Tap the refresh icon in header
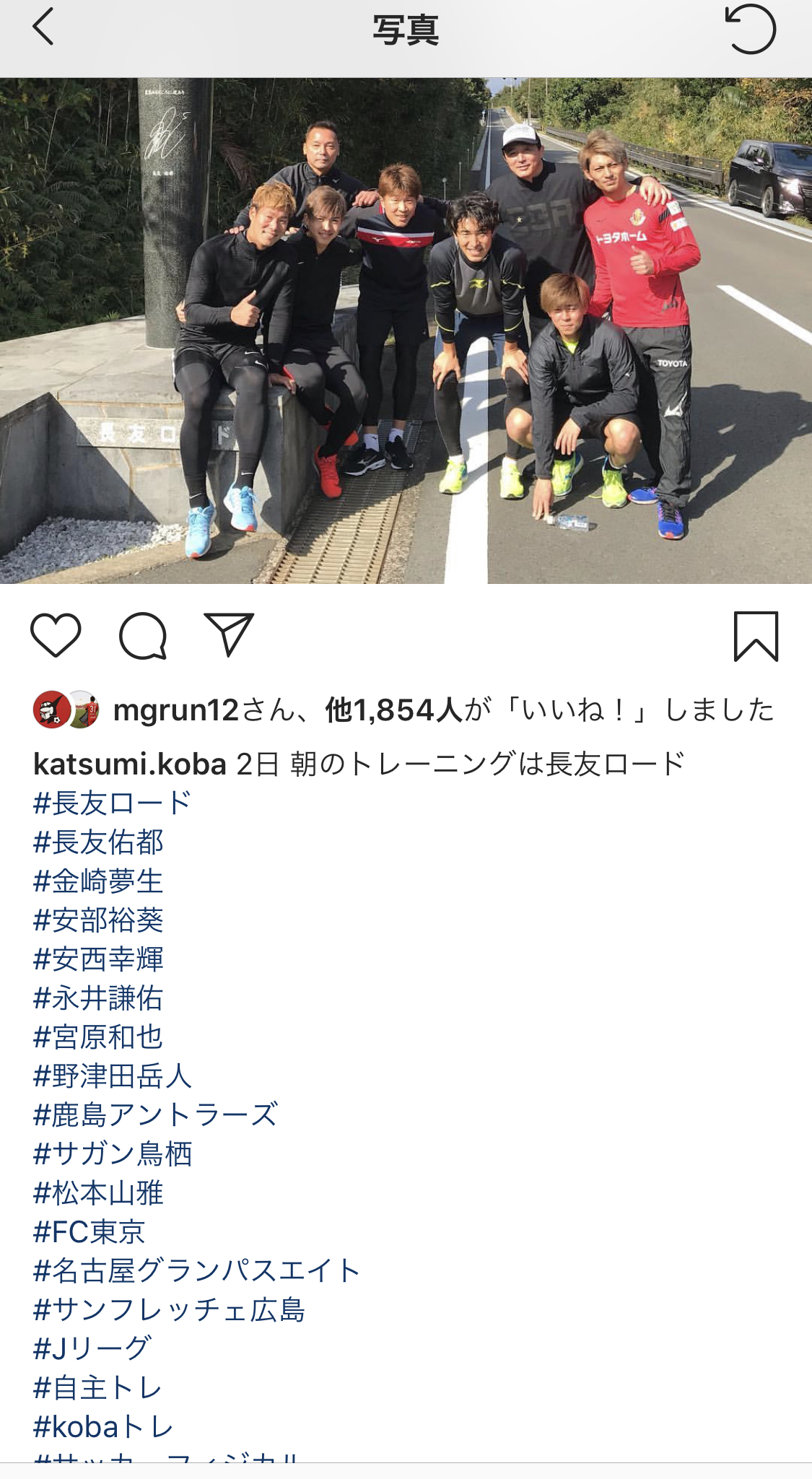 point(750,30)
